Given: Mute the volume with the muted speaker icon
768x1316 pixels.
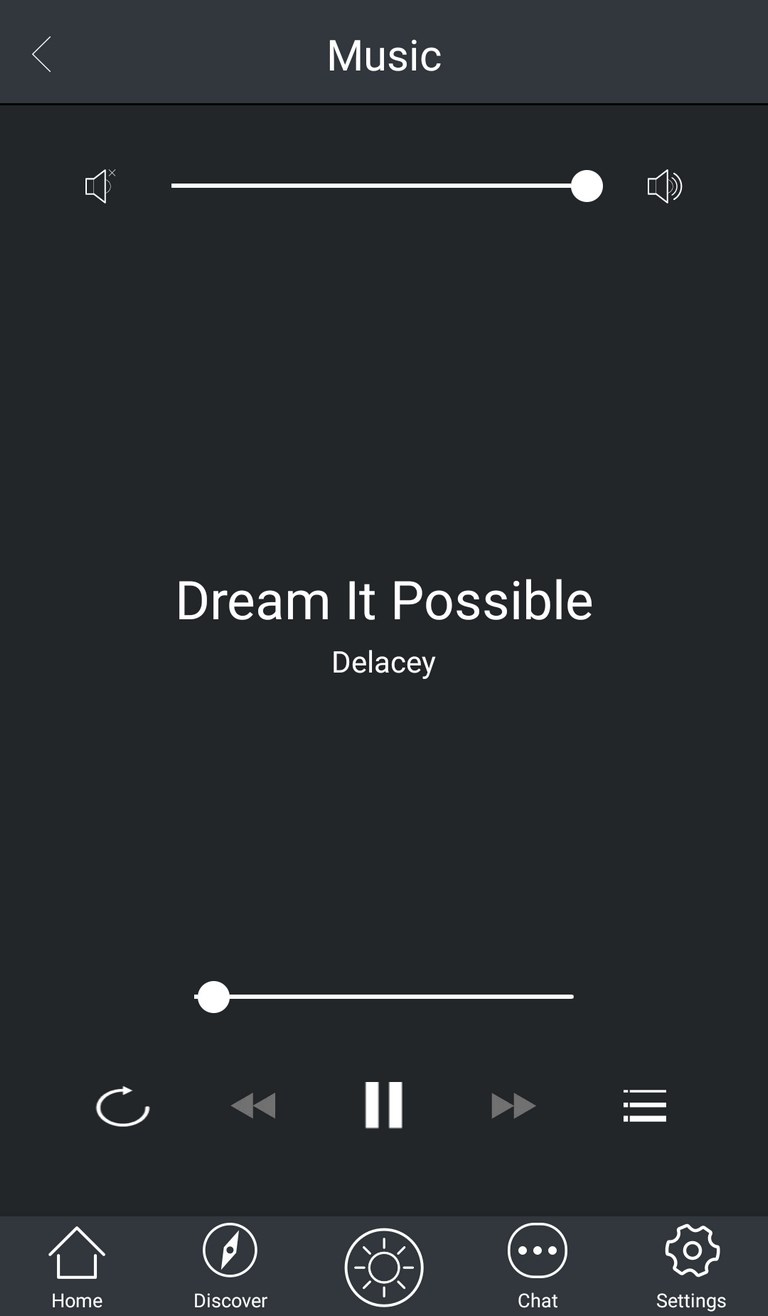Looking at the screenshot, I should coord(100,186).
